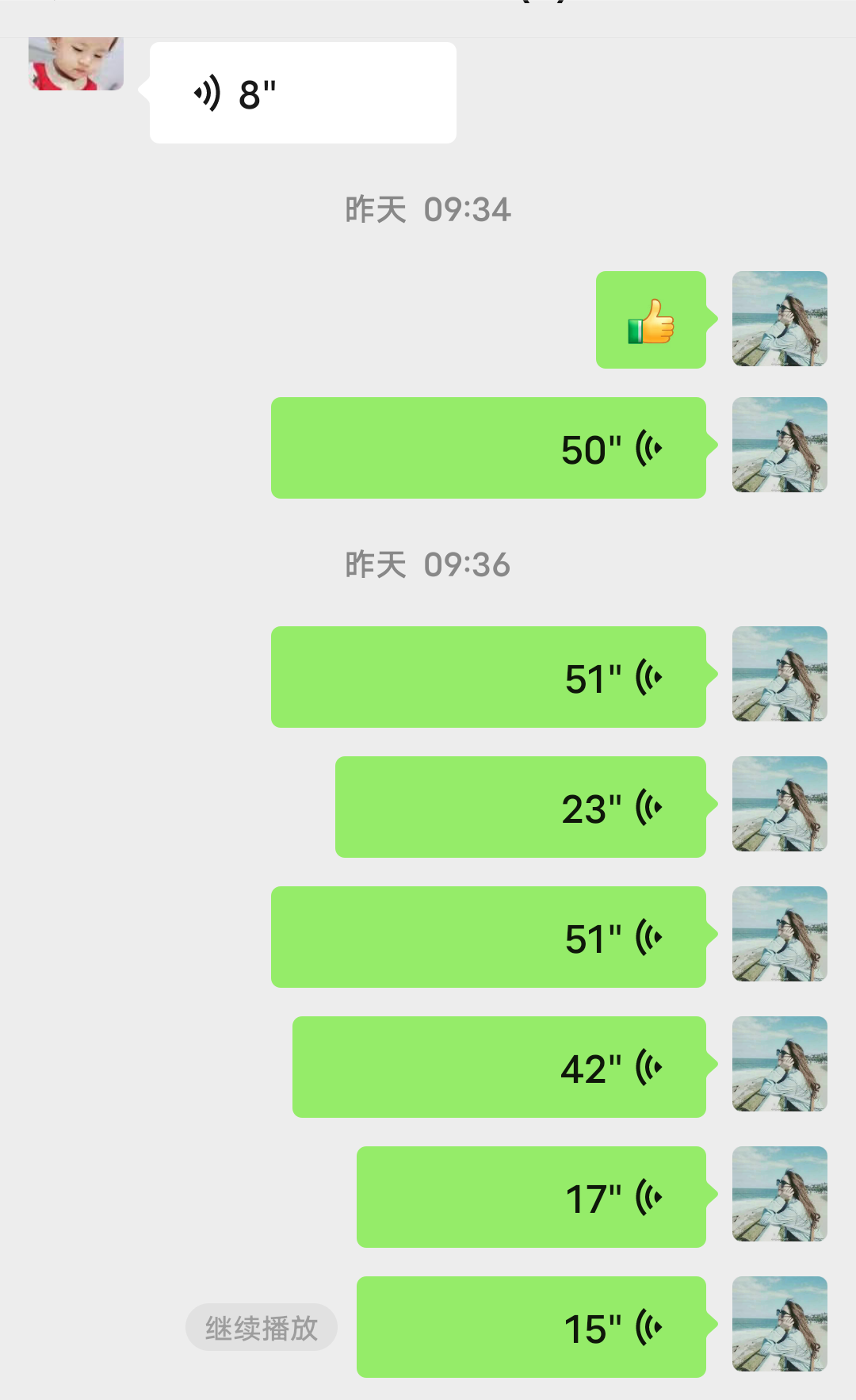Viewport: 856px width, 1400px height.
Task: Listen to the 42-second voice message
Action: [x=499, y=1067]
